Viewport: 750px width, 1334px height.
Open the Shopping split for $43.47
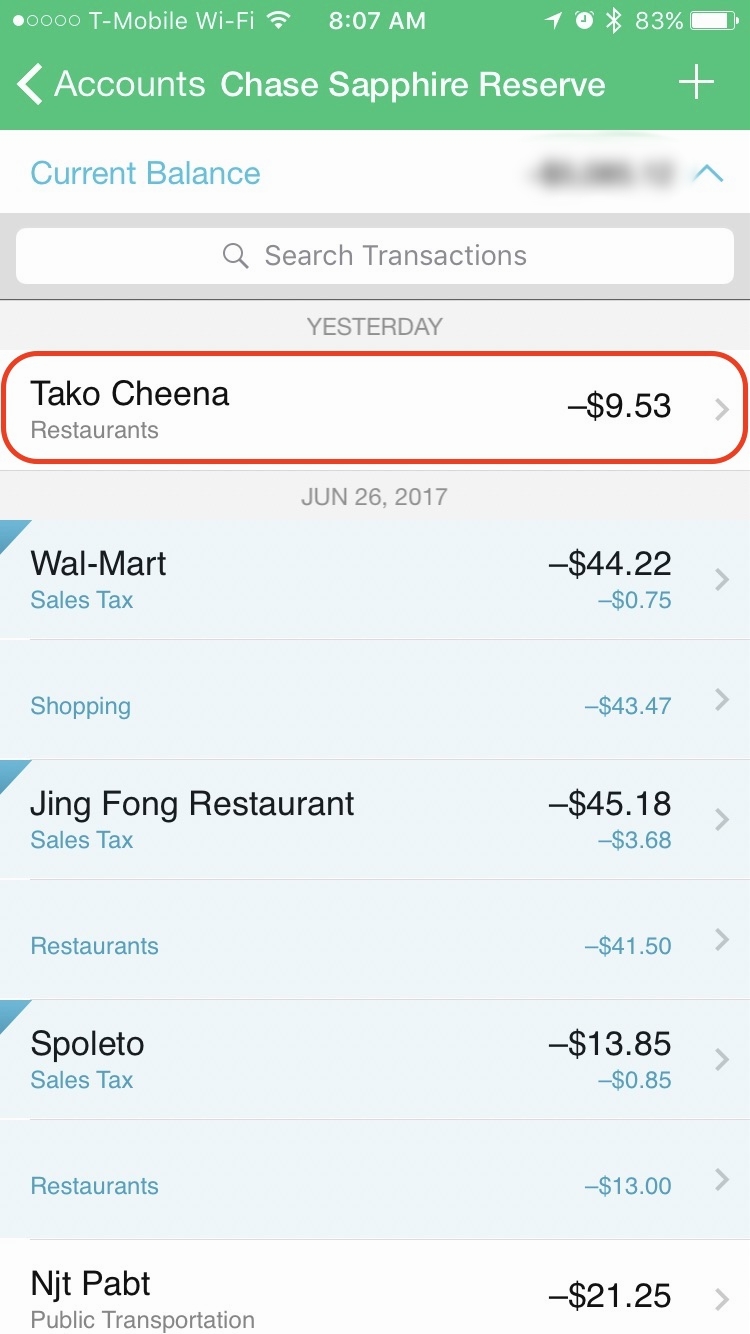click(375, 700)
